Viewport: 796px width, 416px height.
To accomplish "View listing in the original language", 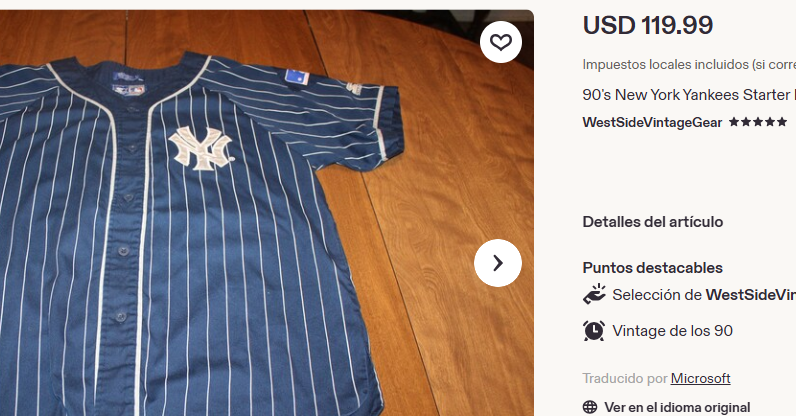I will point(677,407).
